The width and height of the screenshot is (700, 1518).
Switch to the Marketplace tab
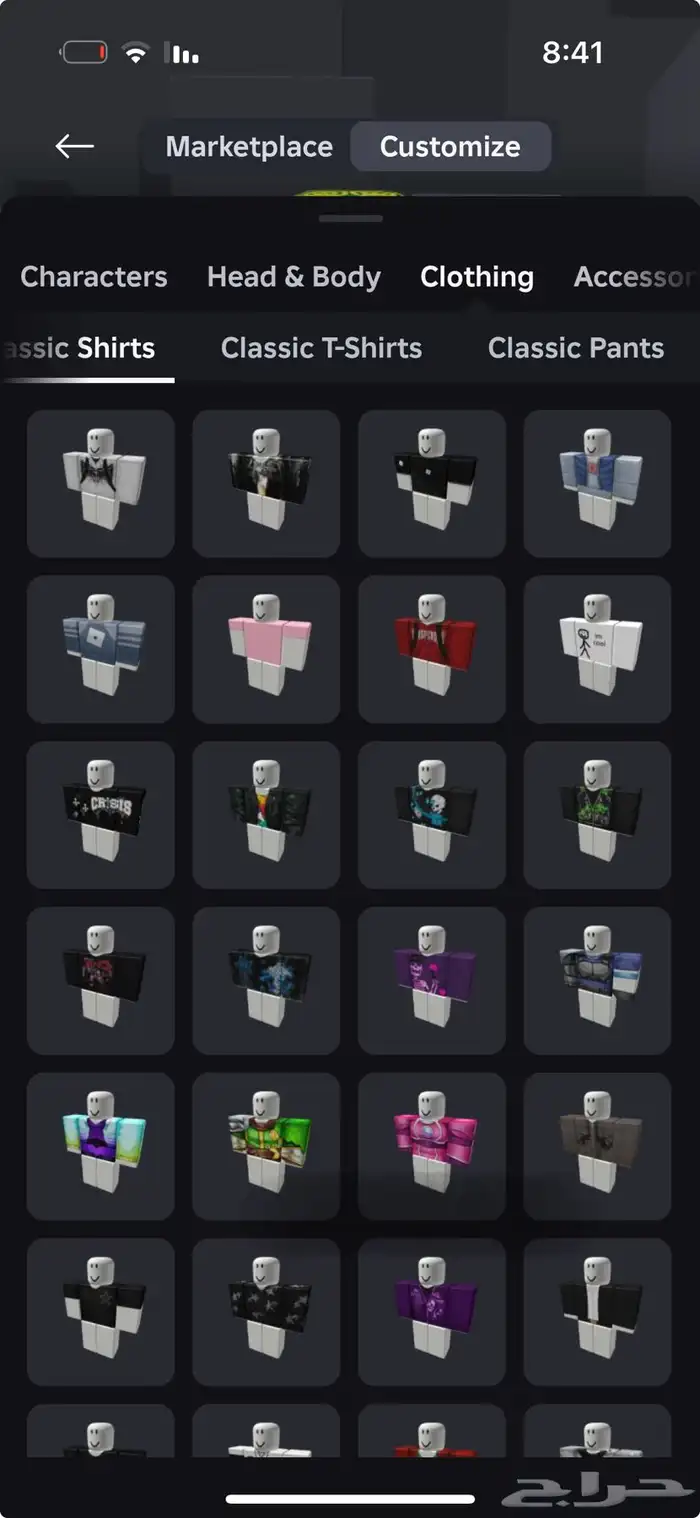249,147
